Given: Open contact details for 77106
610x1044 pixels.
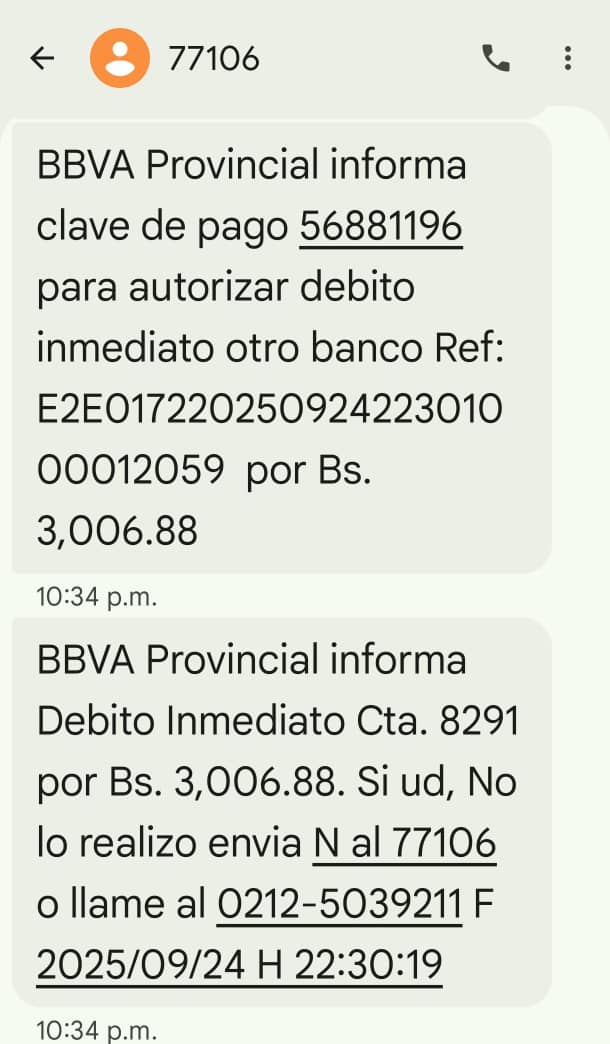Looking at the screenshot, I should click(x=120, y=59).
